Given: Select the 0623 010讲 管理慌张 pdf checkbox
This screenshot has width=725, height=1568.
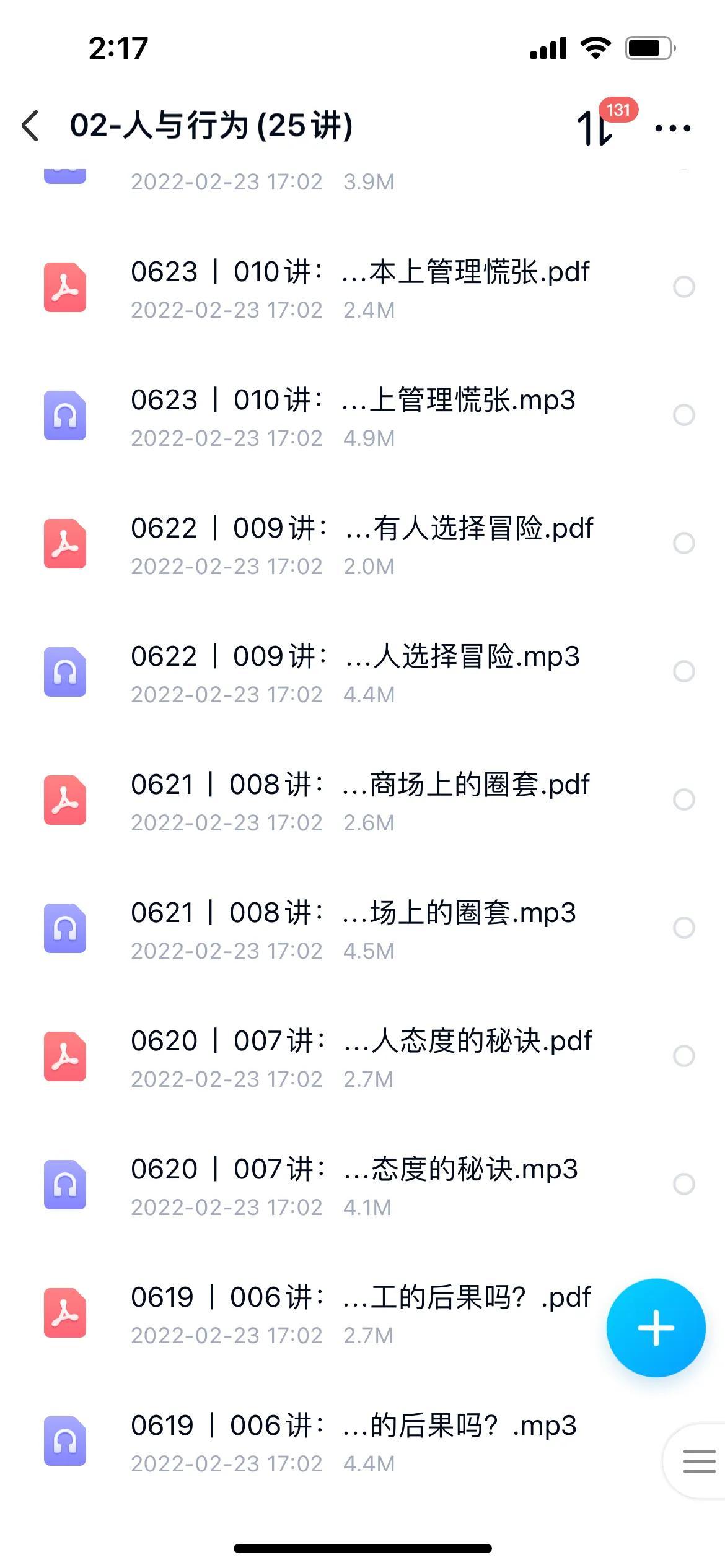Looking at the screenshot, I should [683, 287].
